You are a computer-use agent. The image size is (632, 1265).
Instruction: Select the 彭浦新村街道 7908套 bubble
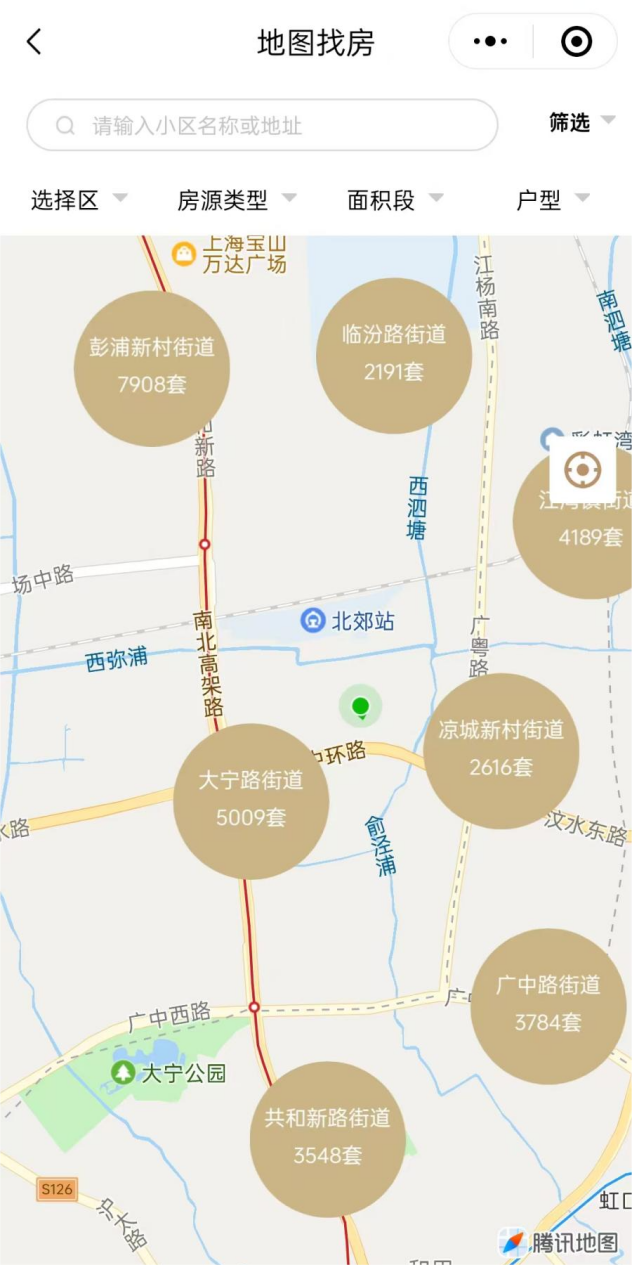pyautogui.click(x=152, y=368)
